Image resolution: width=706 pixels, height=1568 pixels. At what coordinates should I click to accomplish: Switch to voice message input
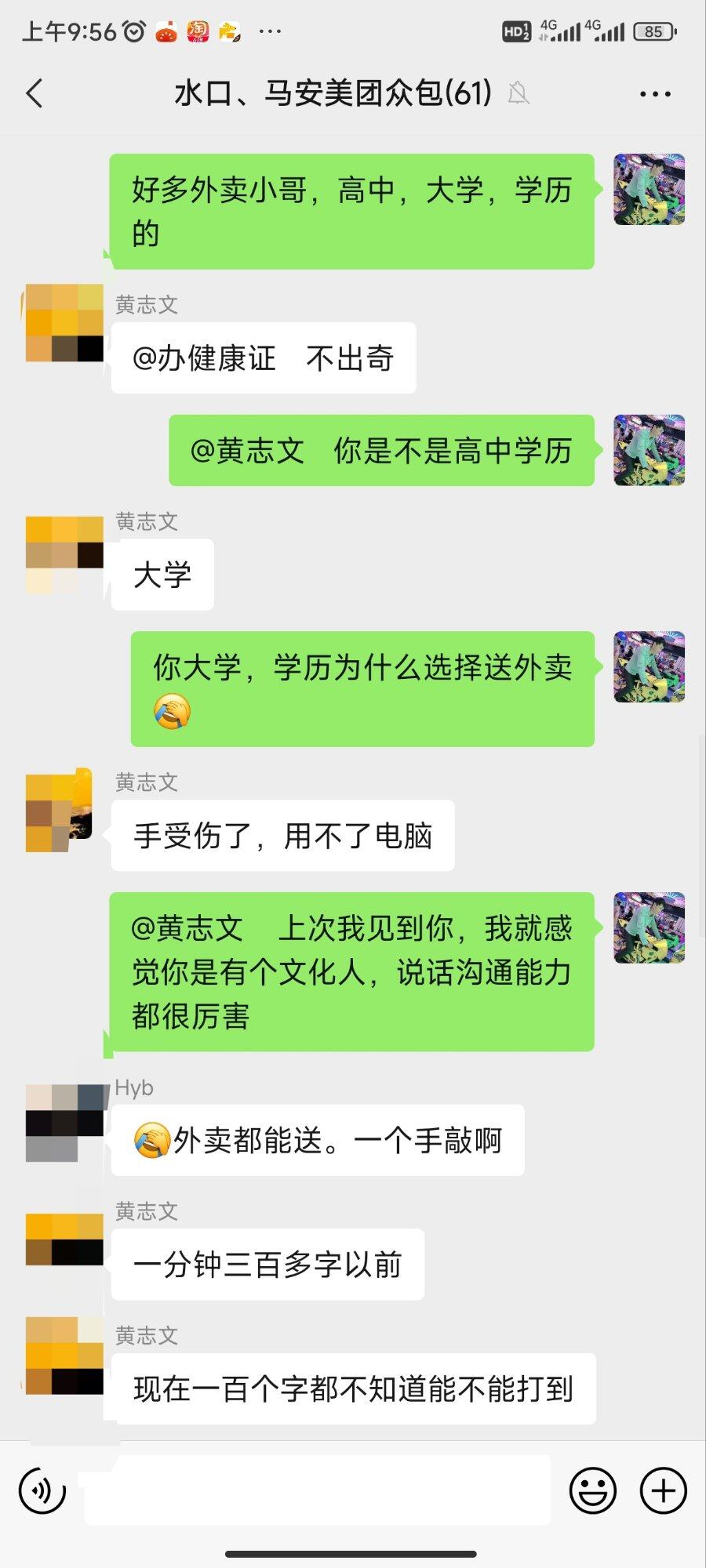coord(42,1490)
